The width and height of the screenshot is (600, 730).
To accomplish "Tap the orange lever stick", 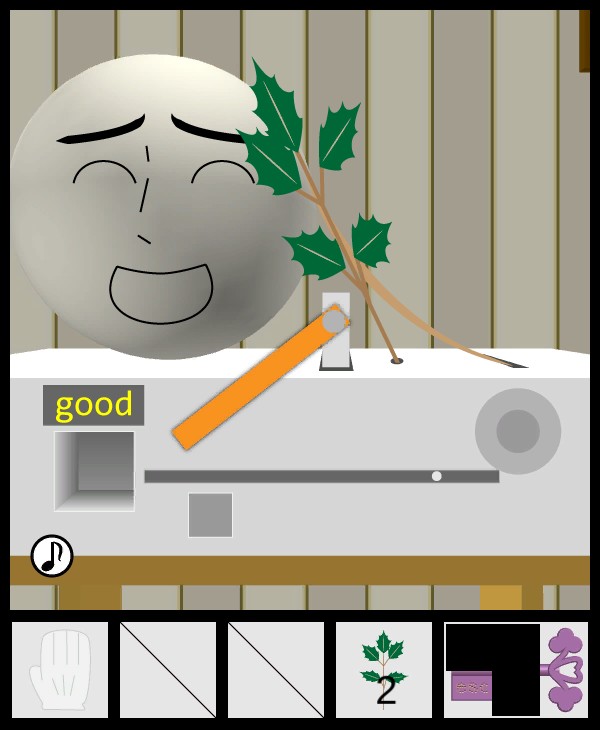I will click(x=255, y=380).
